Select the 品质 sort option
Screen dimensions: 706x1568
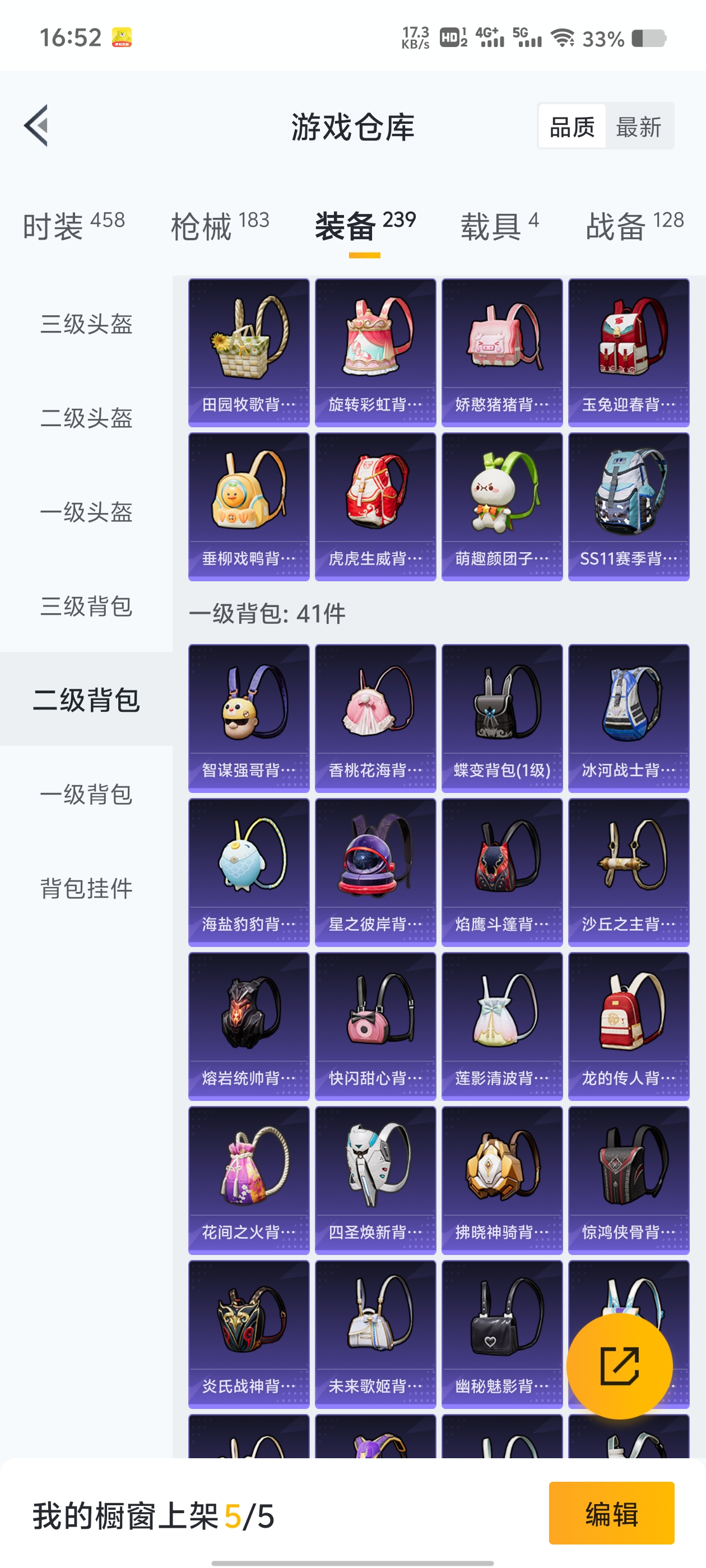[x=572, y=127]
